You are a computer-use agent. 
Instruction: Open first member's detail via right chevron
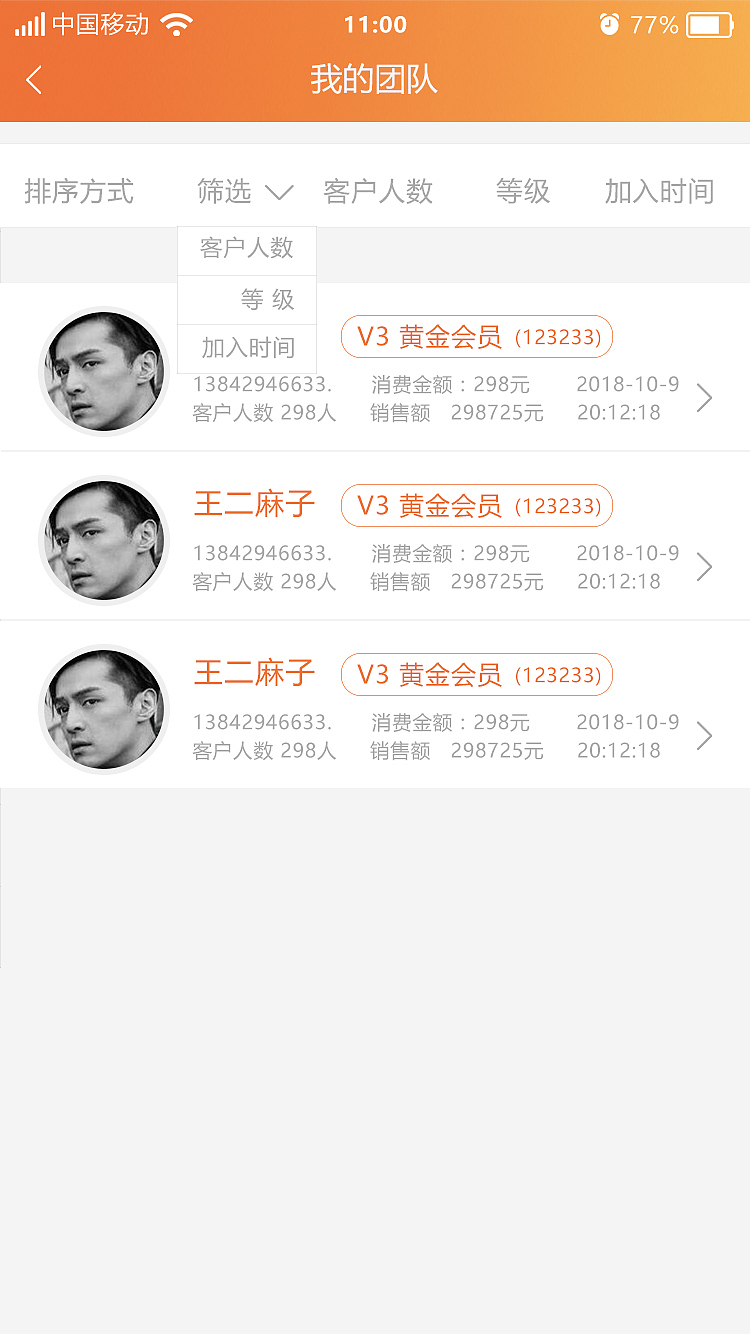pyautogui.click(x=705, y=397)
